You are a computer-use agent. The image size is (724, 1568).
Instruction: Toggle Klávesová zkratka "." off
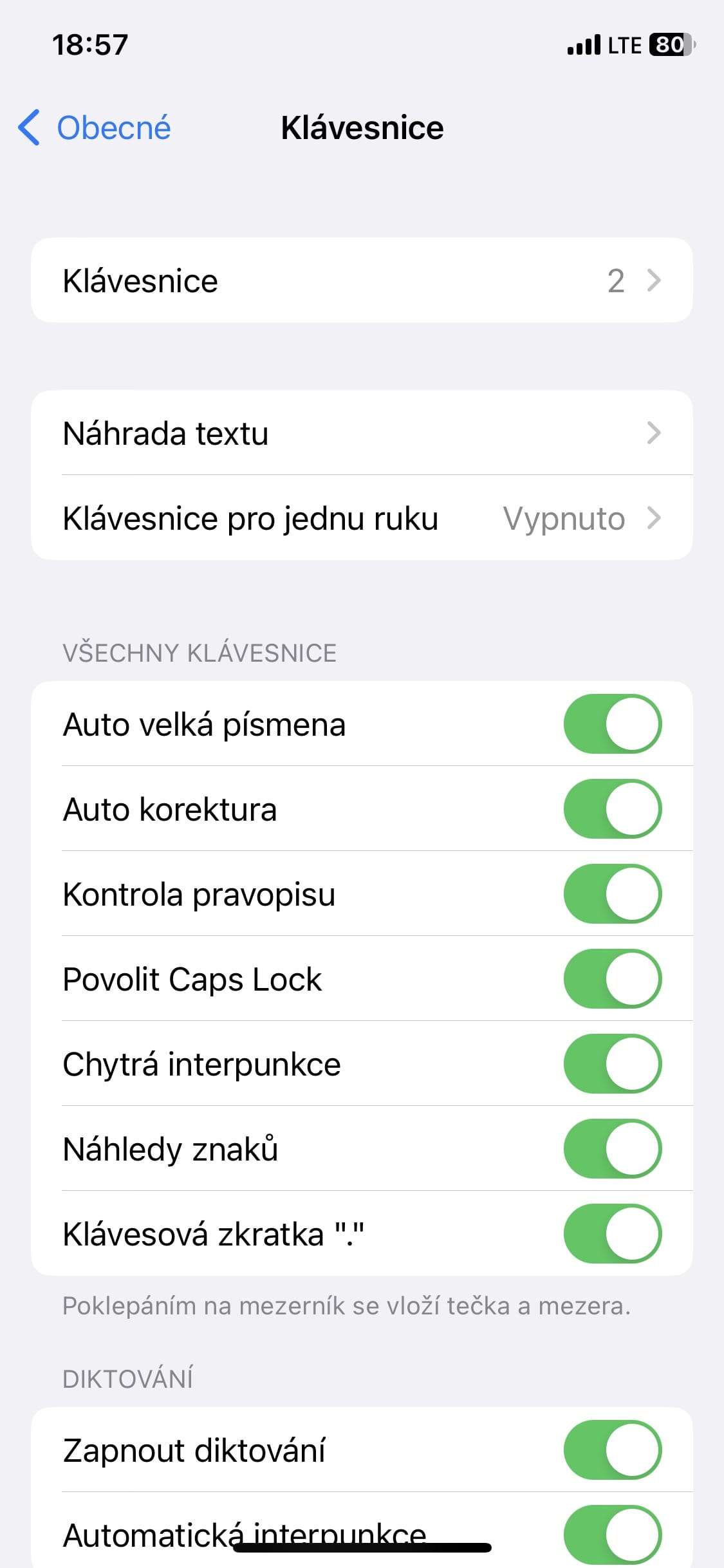click(x=612, y=1234)
